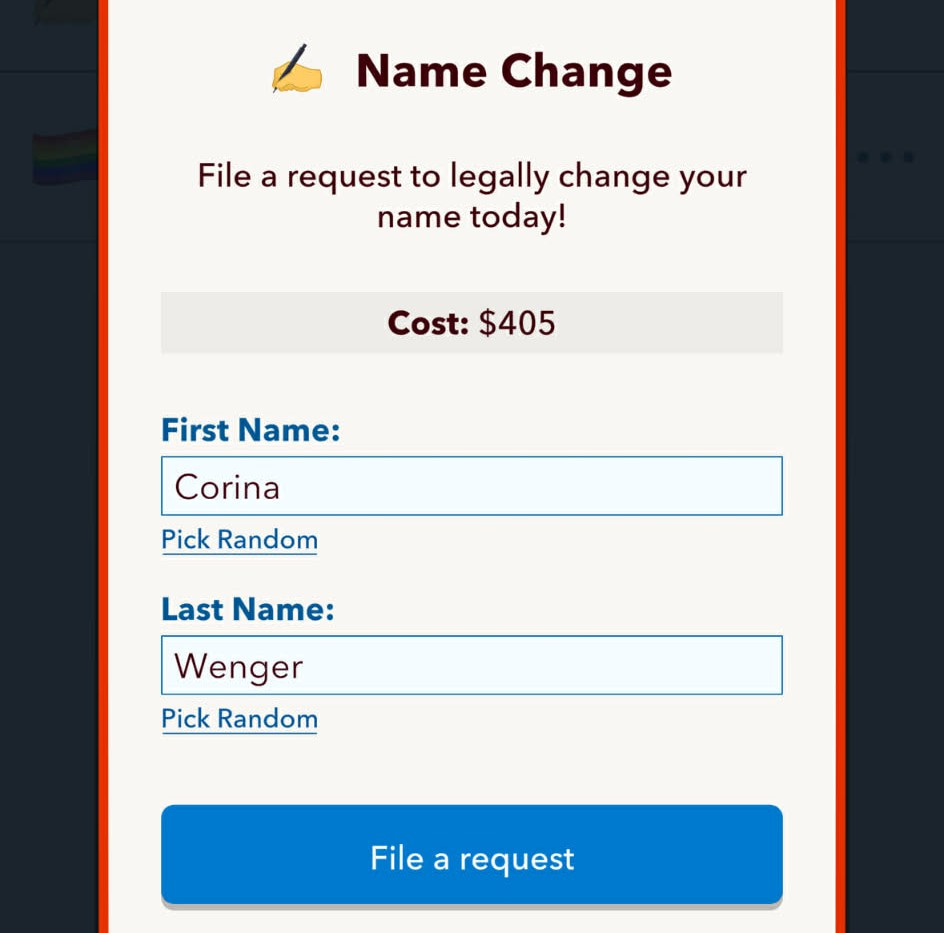The width and height of the screenshot is (944, 933).
Task: Pick a random first name
Action: [239, 540]
